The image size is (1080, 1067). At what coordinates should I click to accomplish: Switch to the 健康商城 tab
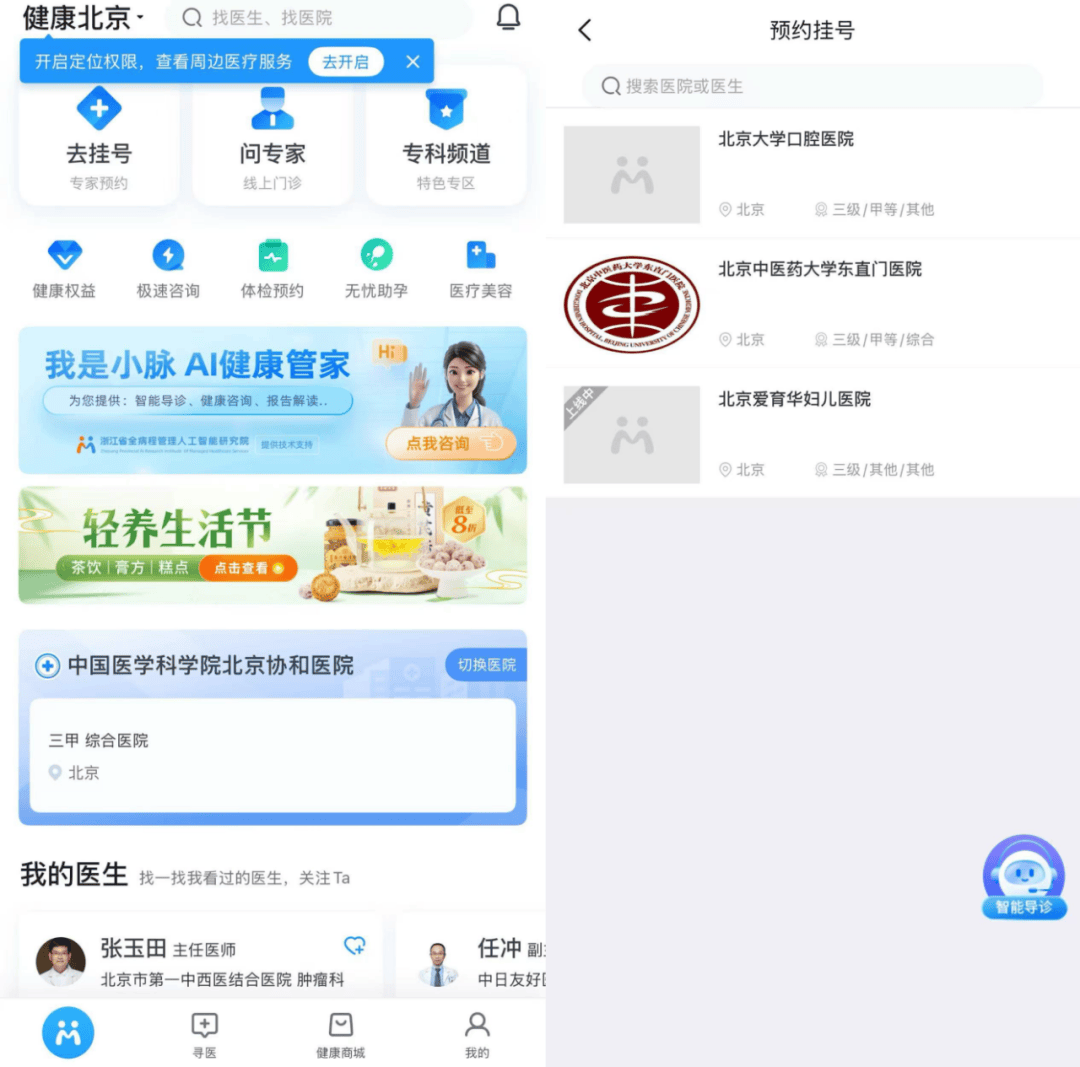340,1034
